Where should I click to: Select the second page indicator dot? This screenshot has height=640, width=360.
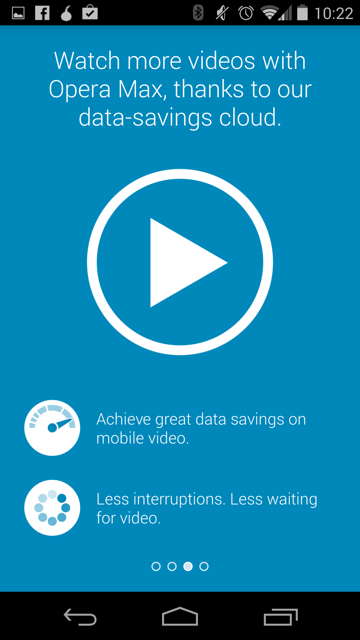point(172,566)
